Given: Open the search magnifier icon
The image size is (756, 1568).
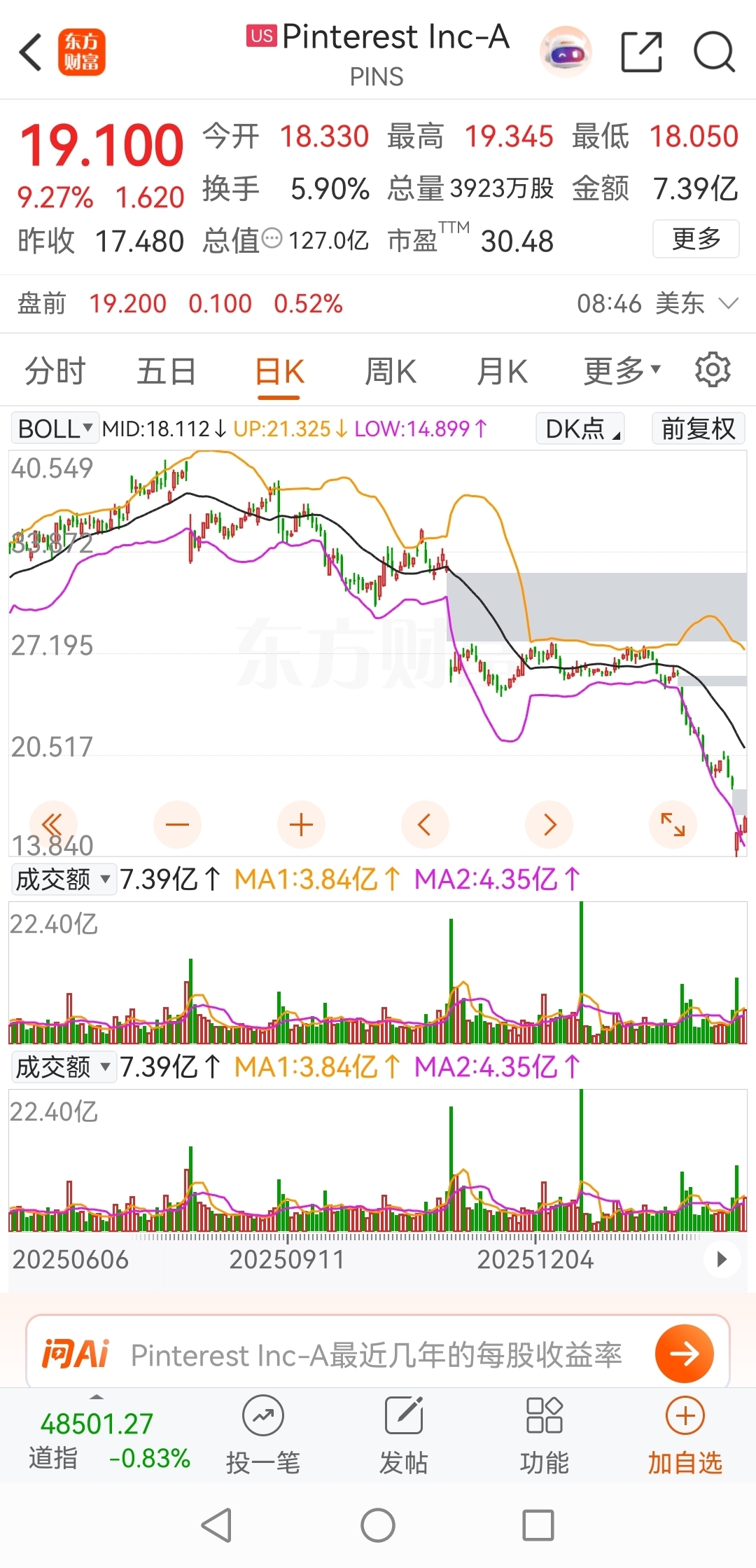Looking at the screenshot, I should (x=713, y=52).
